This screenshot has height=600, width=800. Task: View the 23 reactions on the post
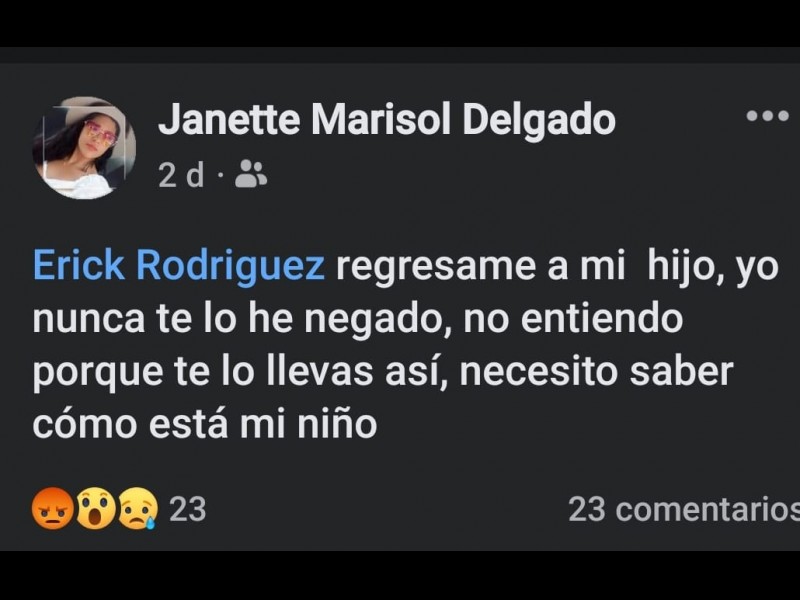(119, 509)
